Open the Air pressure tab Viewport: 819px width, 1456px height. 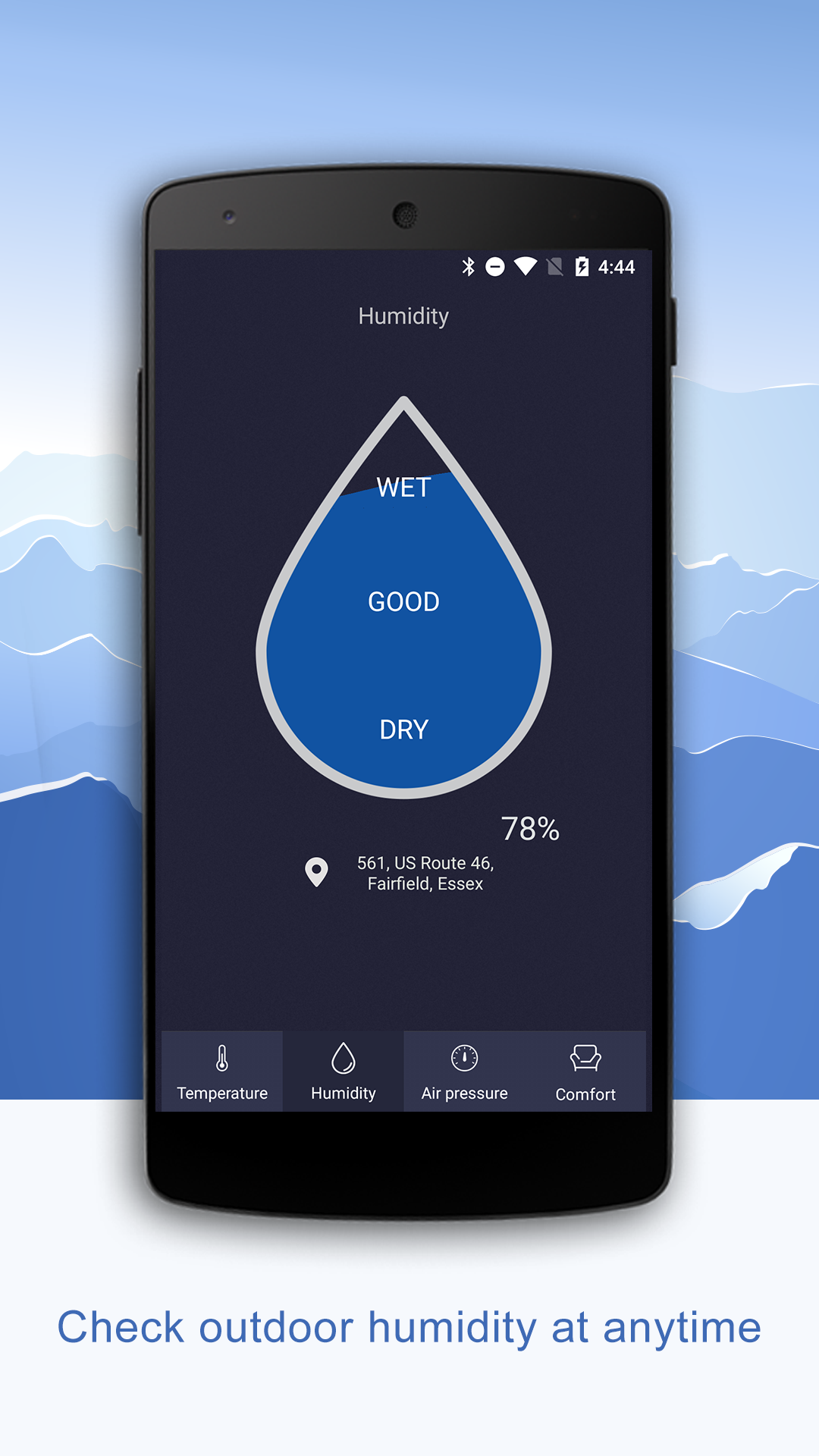pos(464,1072)
